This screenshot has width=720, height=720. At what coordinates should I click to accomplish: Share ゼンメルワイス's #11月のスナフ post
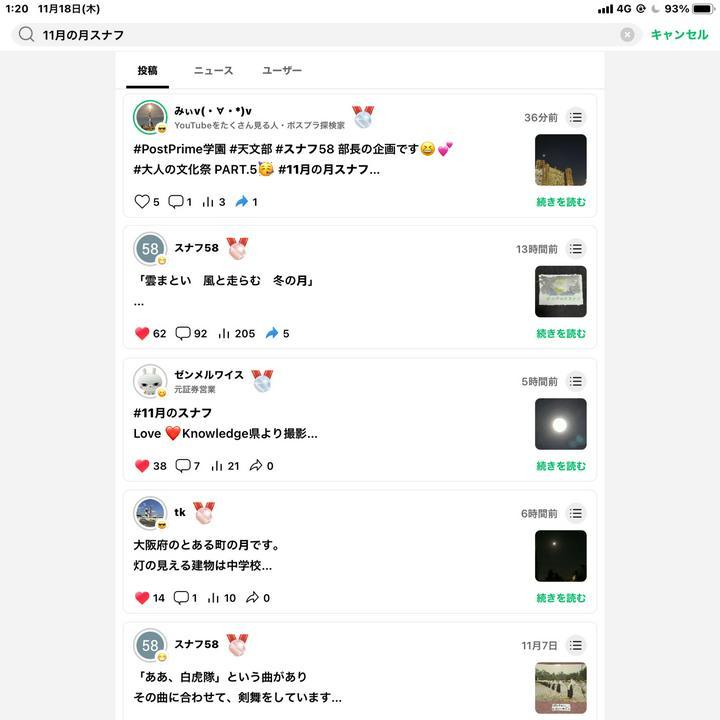tap(256, 466)
